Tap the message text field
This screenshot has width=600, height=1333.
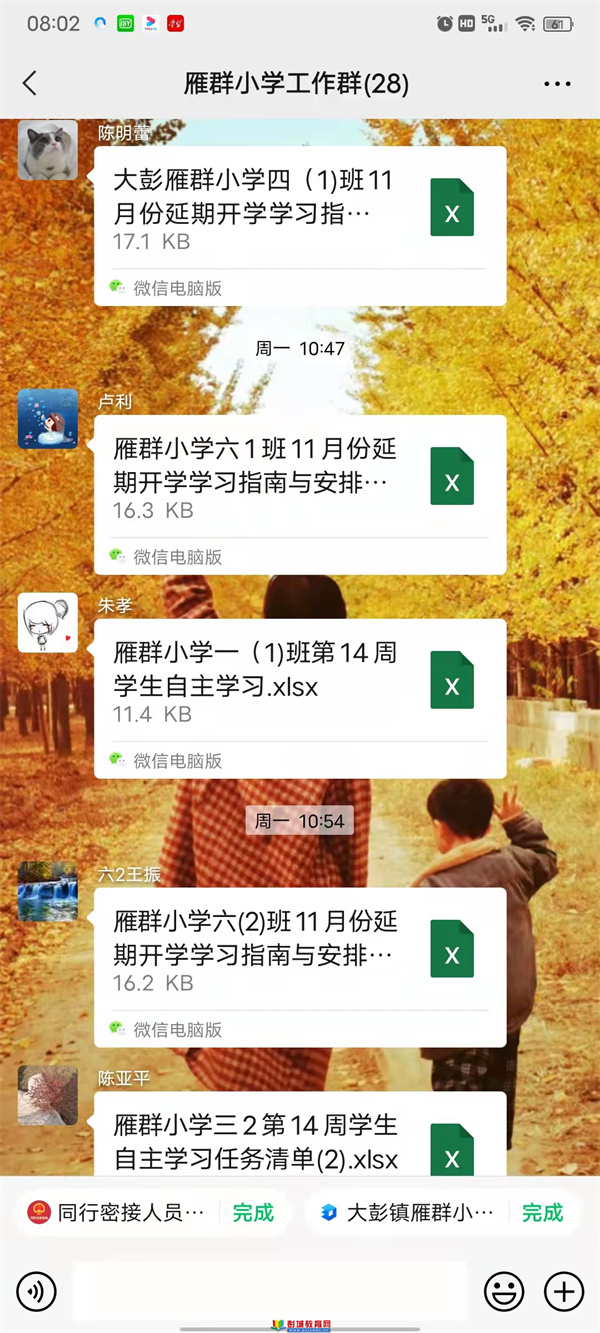(x=268, y=1292)
